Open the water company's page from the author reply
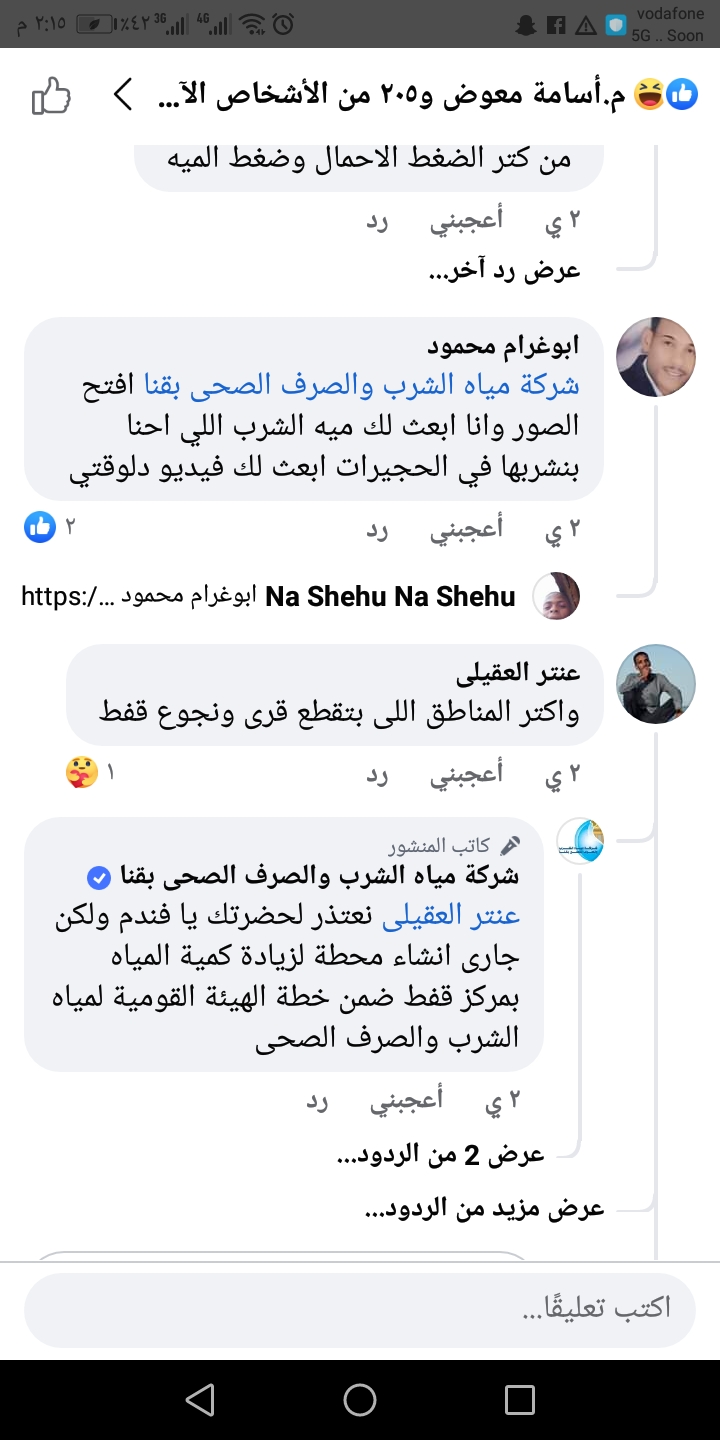 (x=580, y=841)
